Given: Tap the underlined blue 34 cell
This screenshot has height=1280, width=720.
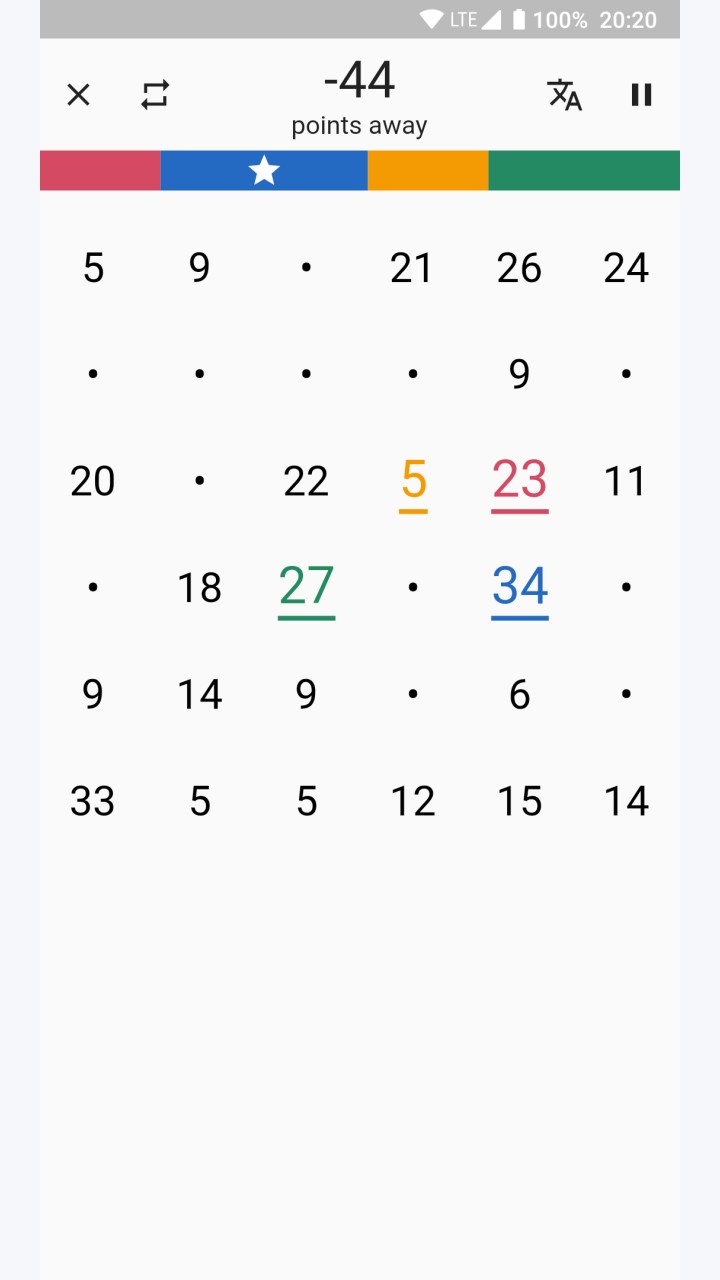Looking at the screenshot, I should (520, 588).
